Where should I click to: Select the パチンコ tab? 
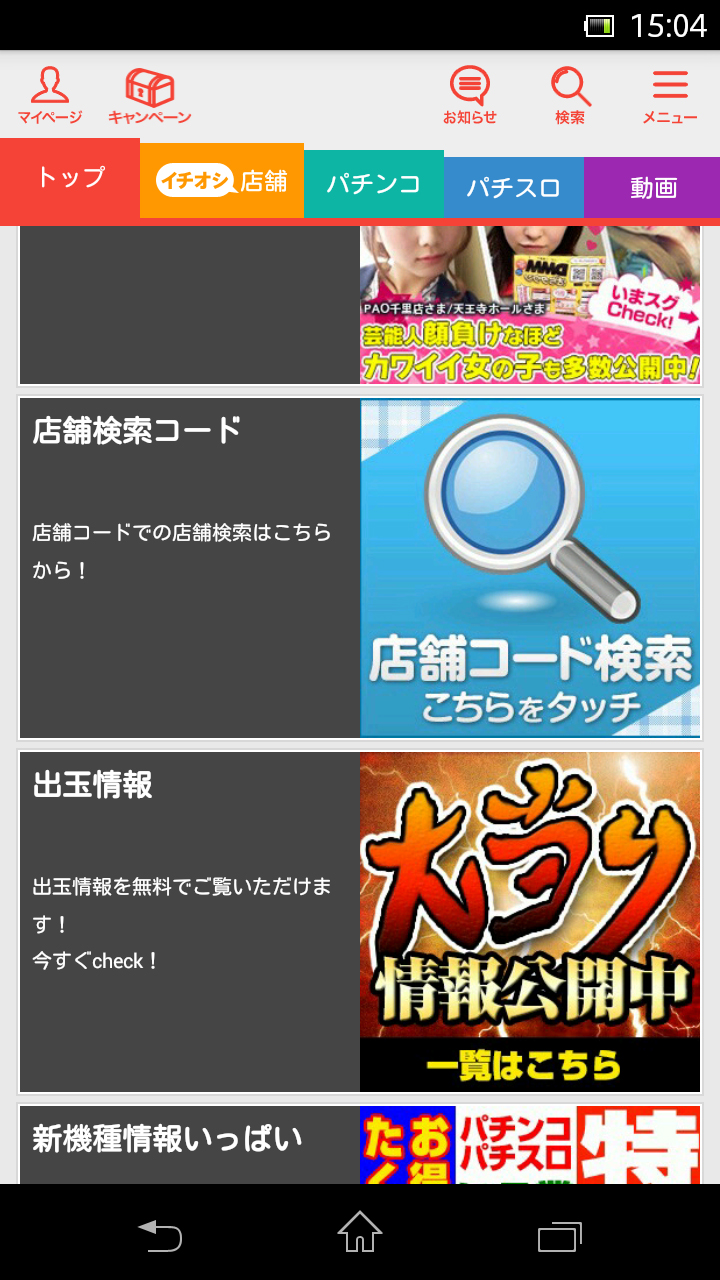tap(373, 184)
